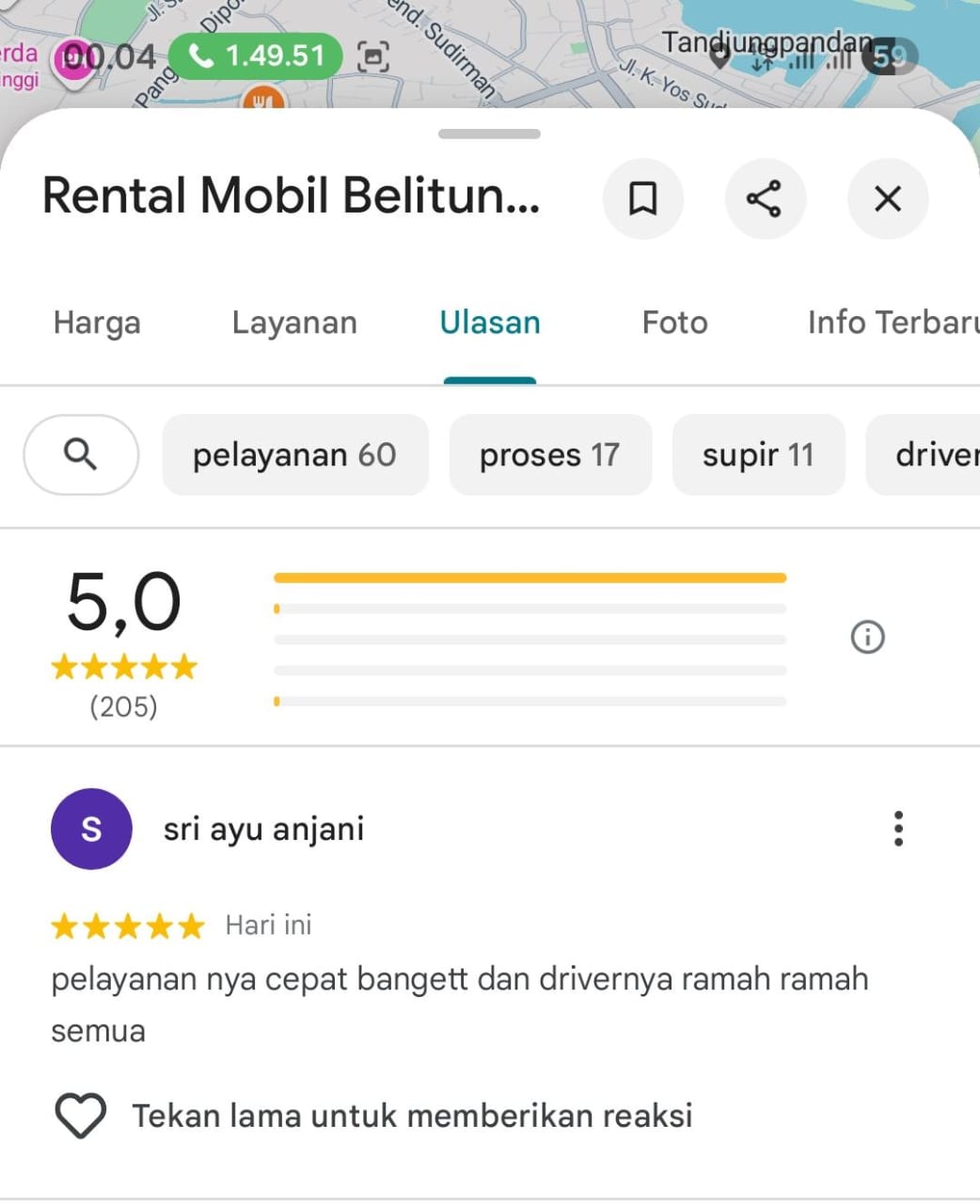980x1204 pixels.
Task: Switch to the Harga tab
Action: tap(97, 323)
